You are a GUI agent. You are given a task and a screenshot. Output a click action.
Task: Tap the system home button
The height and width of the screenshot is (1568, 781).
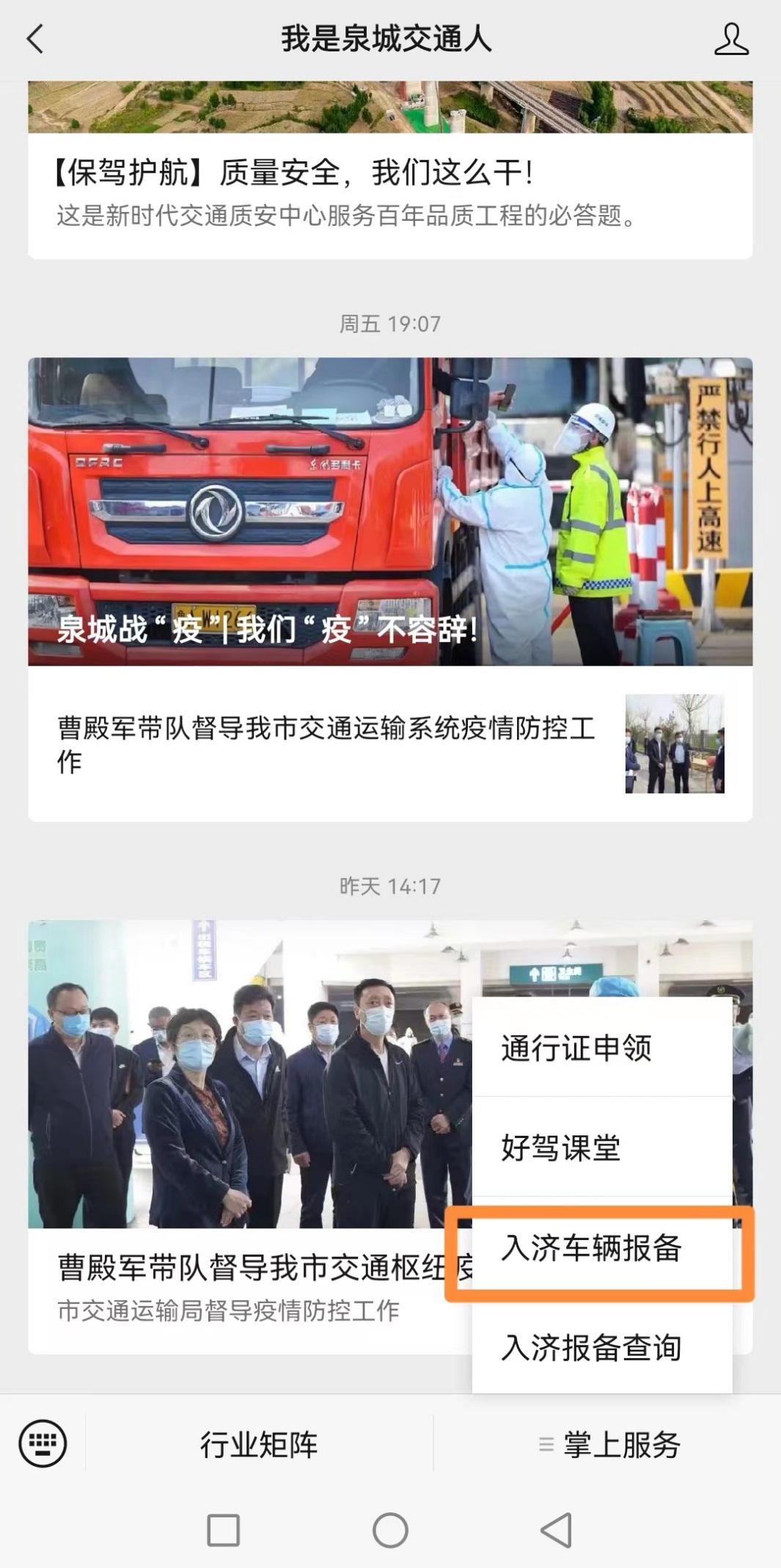tap(390, 1531)
